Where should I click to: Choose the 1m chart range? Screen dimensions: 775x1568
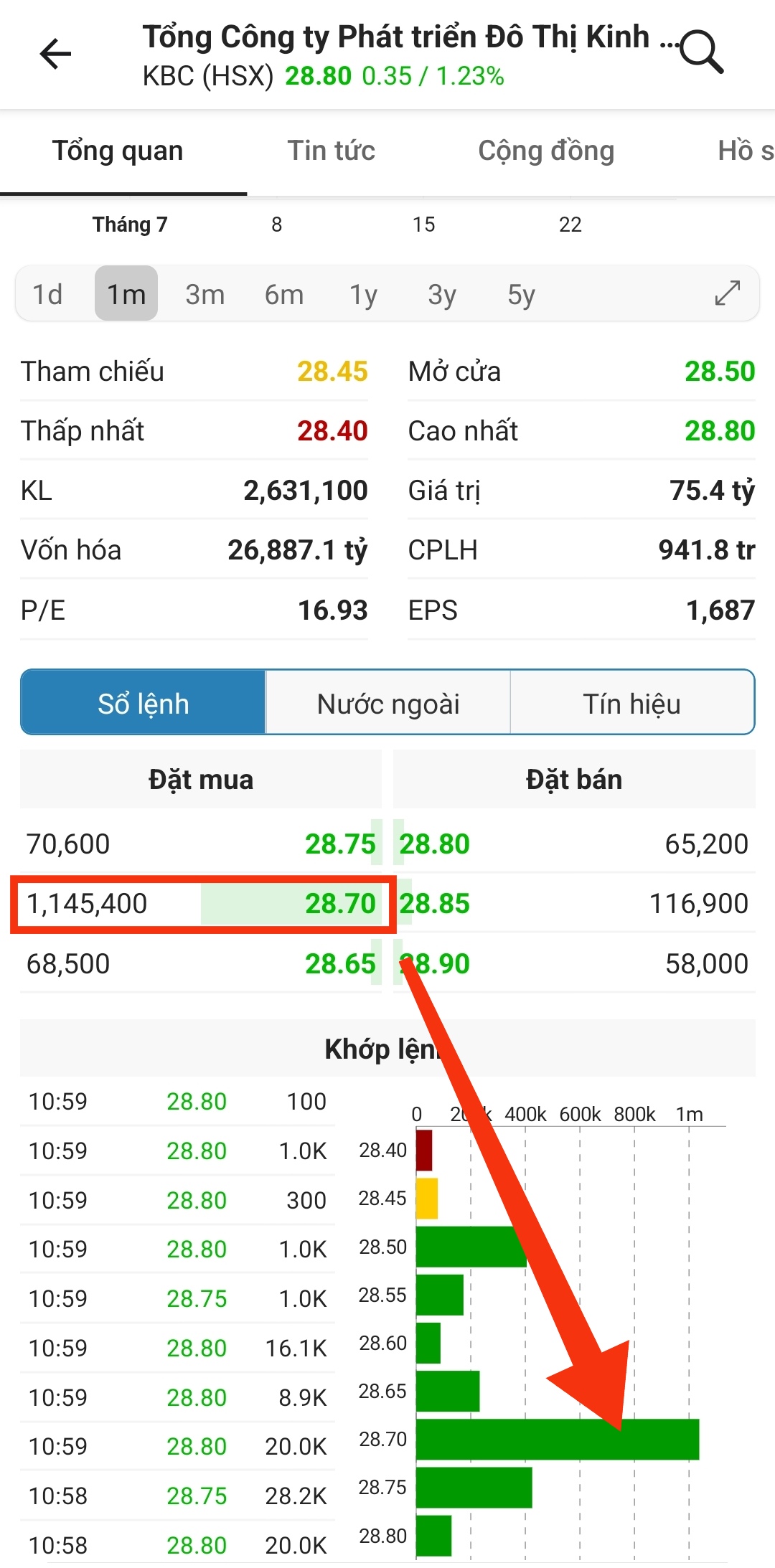[x=126, y=294]
